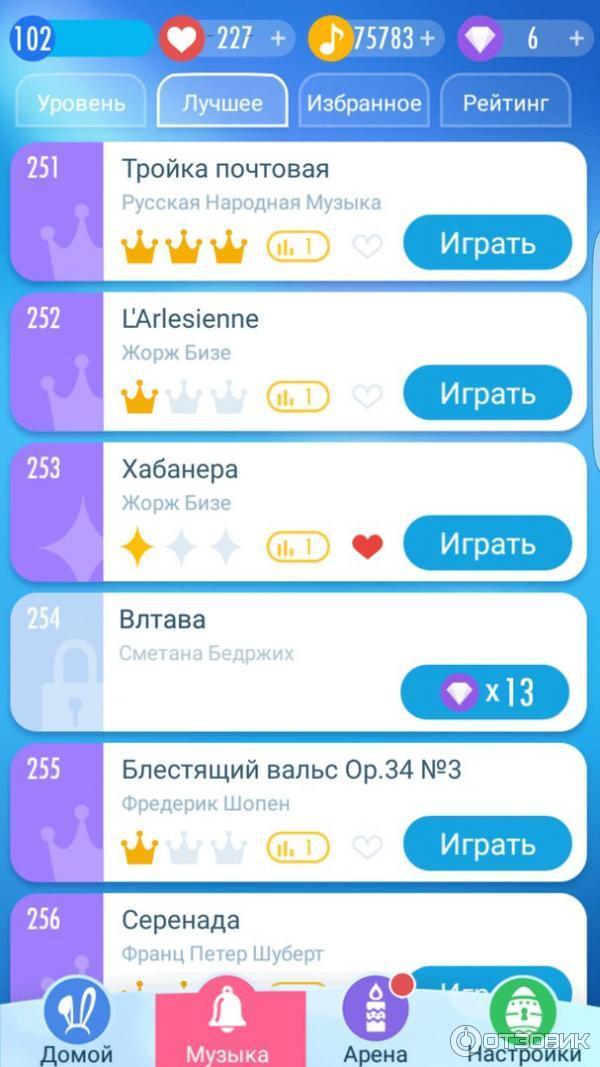Like Блестящий вальс with the heart
Image resolution: width=600 pixels, height=1067 pixels.
368,848
